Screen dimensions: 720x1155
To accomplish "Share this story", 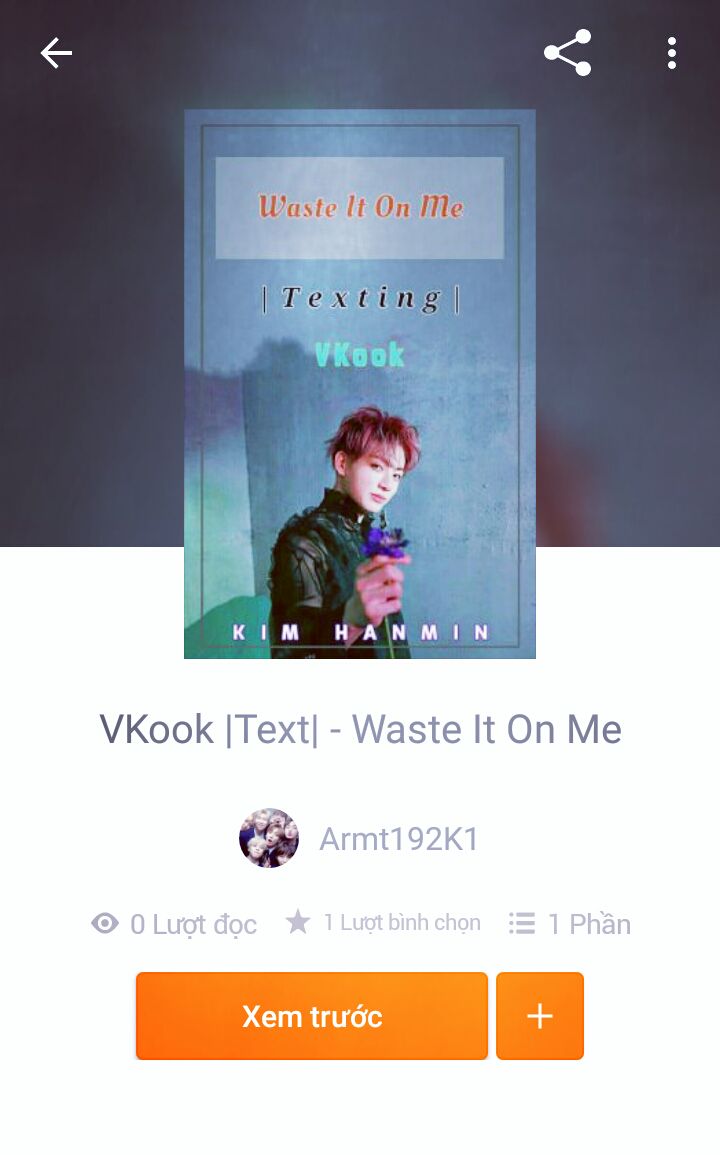I will 567,53.
